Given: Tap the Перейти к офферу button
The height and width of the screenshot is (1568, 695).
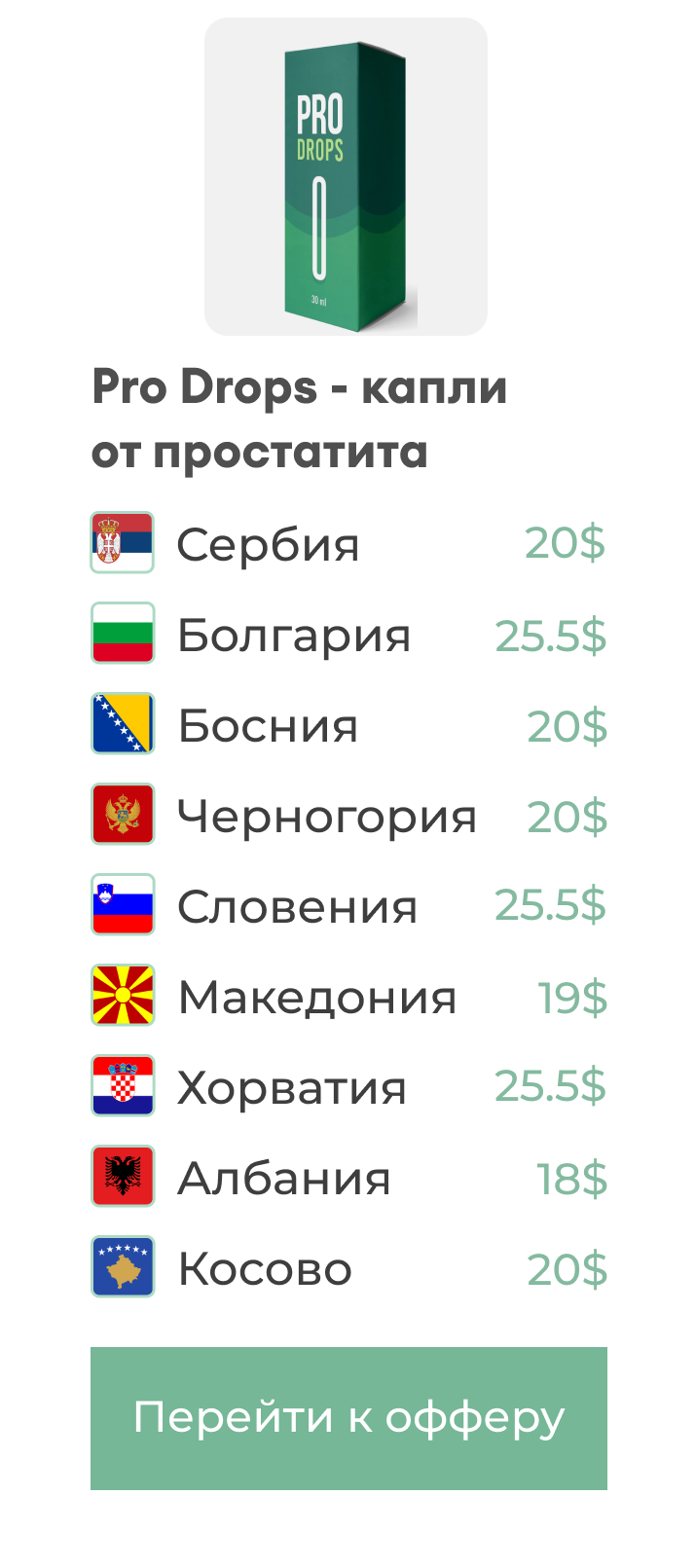Looking at the screenshot, I should (348, 1418).
